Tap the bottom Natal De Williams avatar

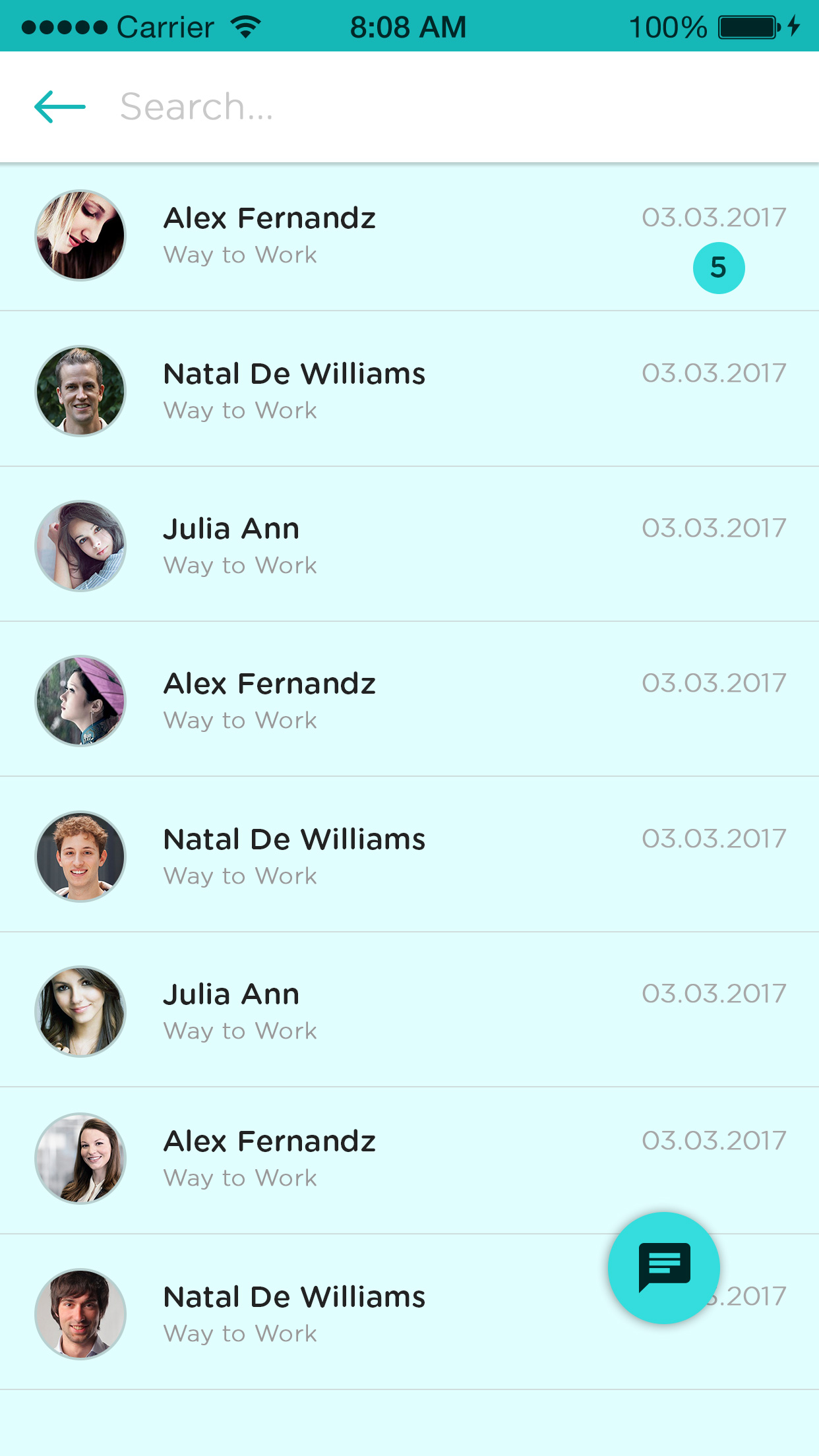[x=80, y=1314]
